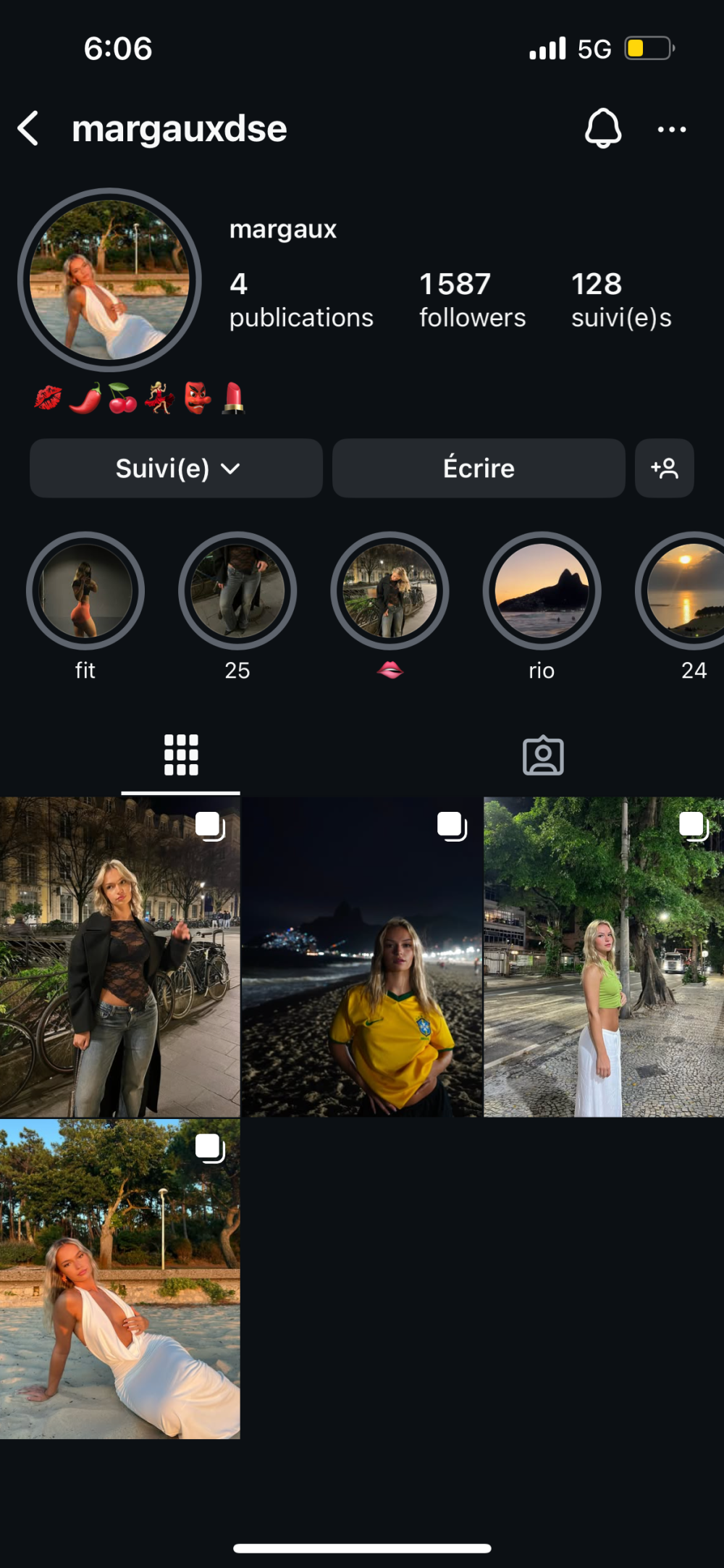View the 1587 followers list
The image size is (724, 1568).
point(472,300)
